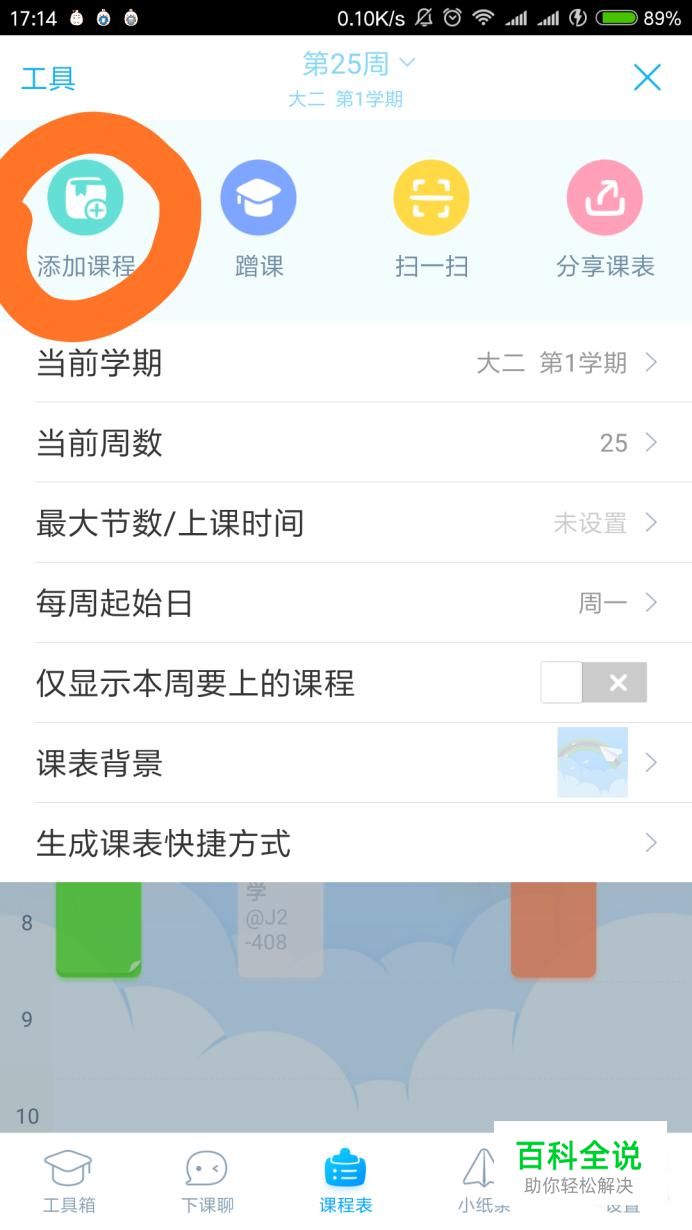Viewport: 692px width, 1230px height.
Task: Open 小纸条 tab
Action: (x=484, y=1181)
